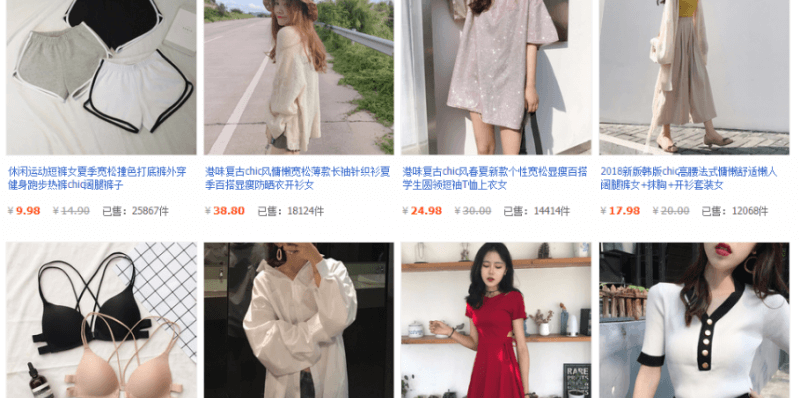Open the loose T-shirt photo priced ¥24.98
Viewport: 800px width, 400px height.
pyautogui.click(x=496, y=75)
